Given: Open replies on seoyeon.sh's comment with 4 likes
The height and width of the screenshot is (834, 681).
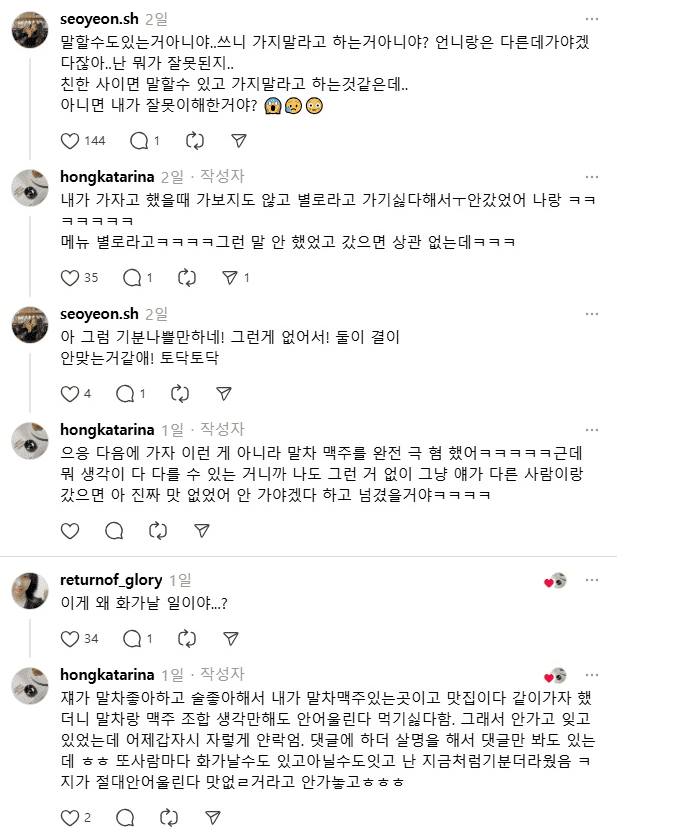Looking at the screenshot, I should pyautogui.click(x=138, y=393).
